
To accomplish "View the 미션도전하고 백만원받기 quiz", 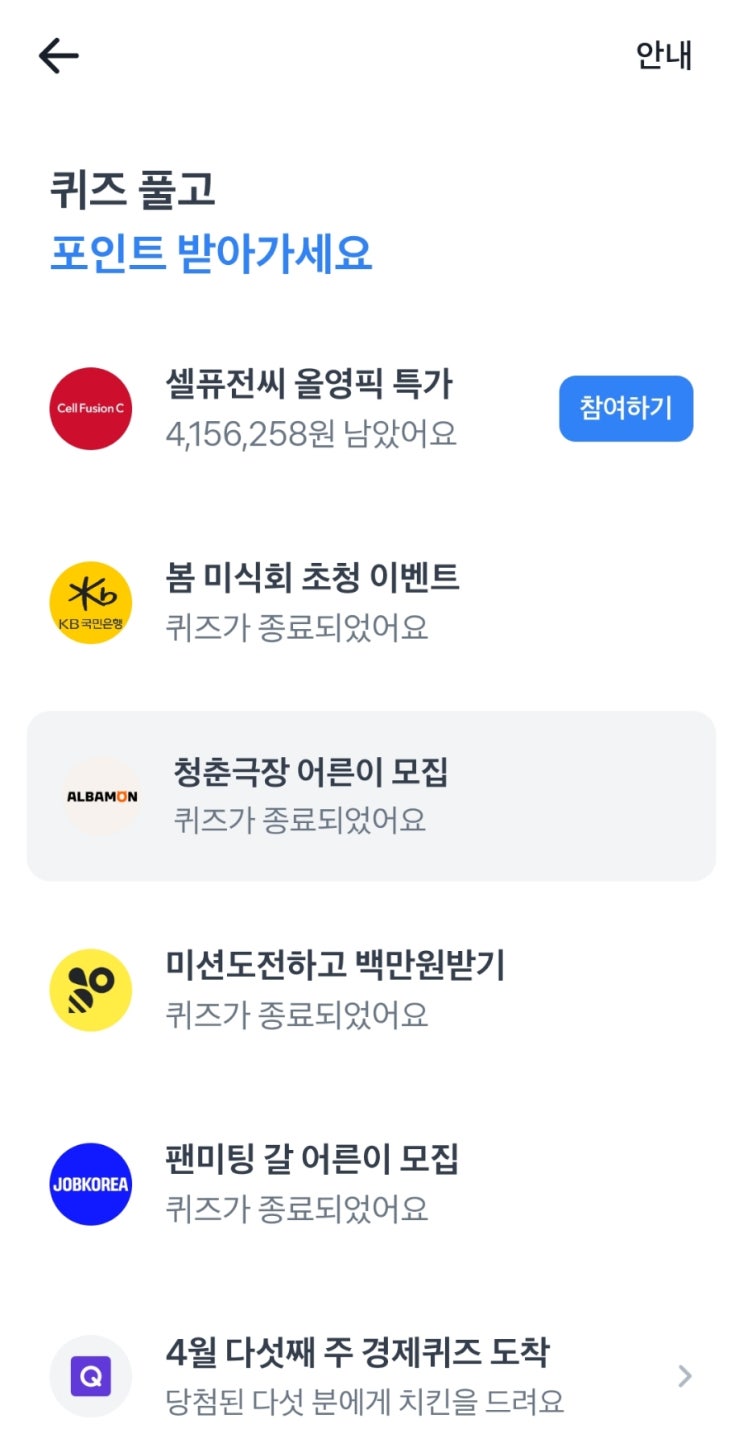I will point(335,989).
